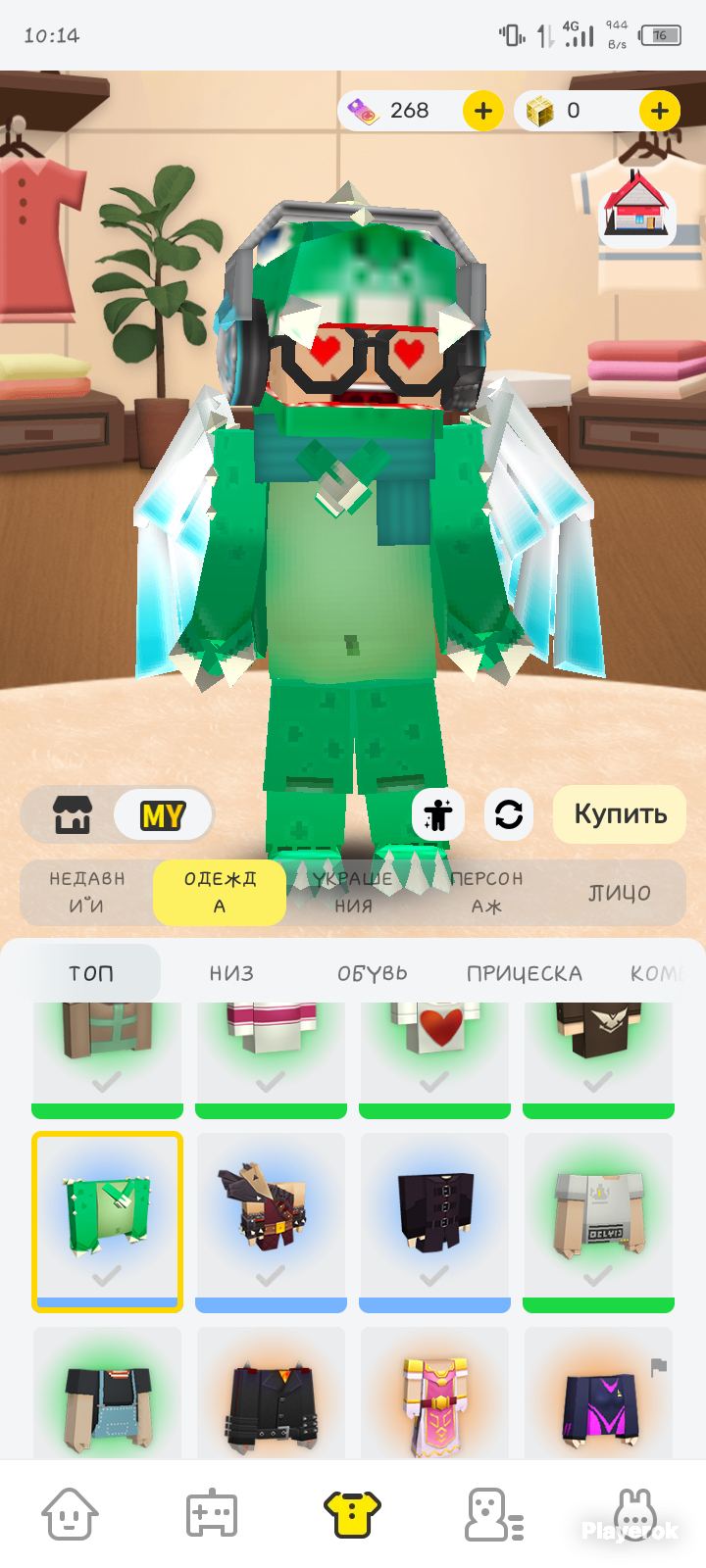Reset the outfit with the refresh icon
Image resolution: width=706 pixels, height=1568 pixels.
pos(509,814)
